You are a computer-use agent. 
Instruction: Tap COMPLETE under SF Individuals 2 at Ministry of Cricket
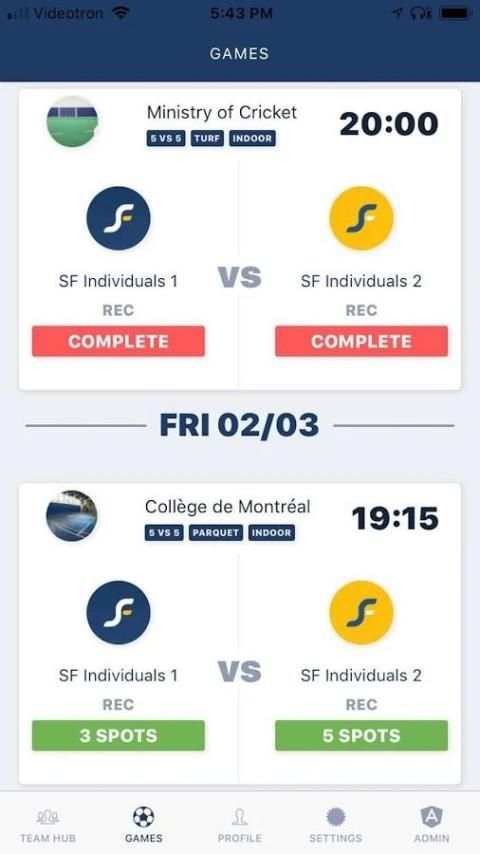coord(361,341)
